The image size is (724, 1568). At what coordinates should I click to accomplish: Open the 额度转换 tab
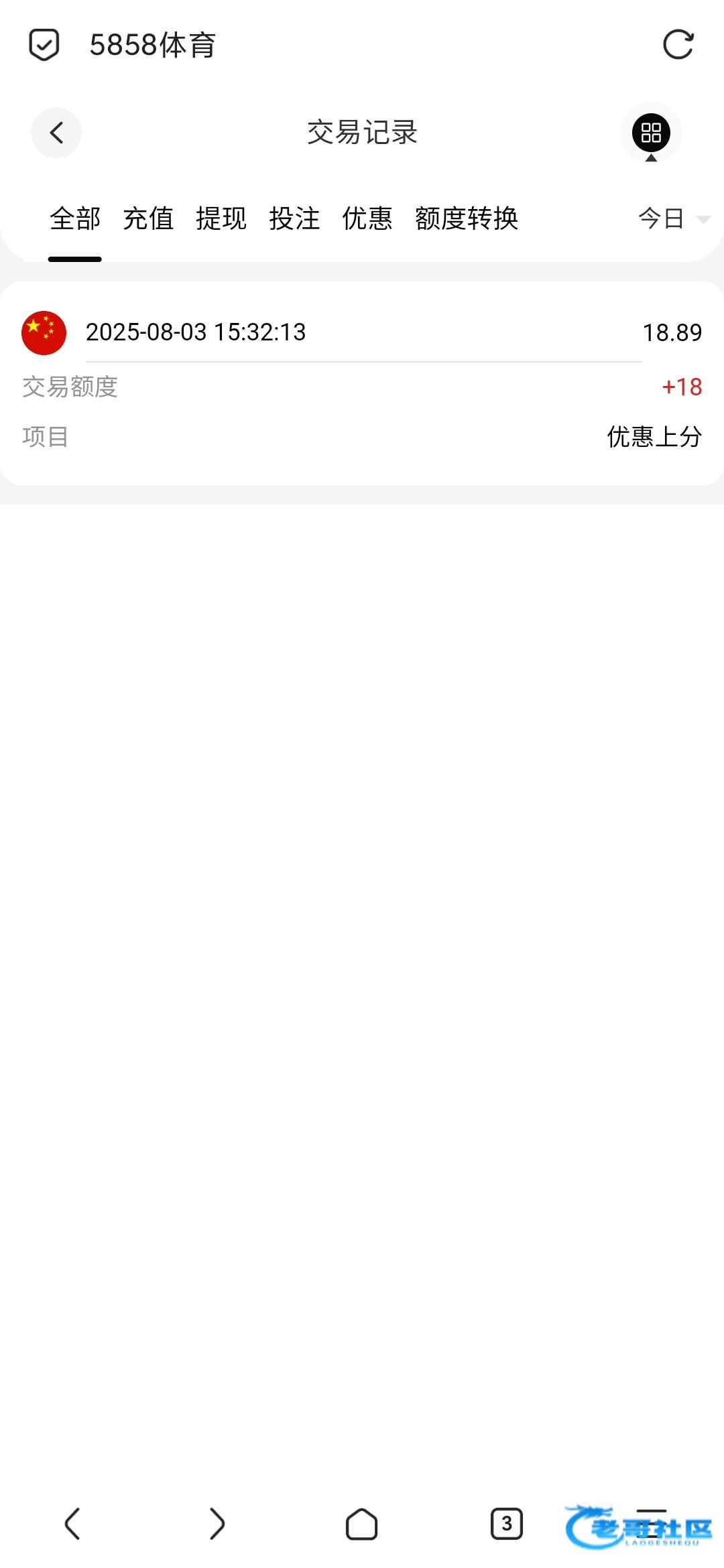click(467, 218)
